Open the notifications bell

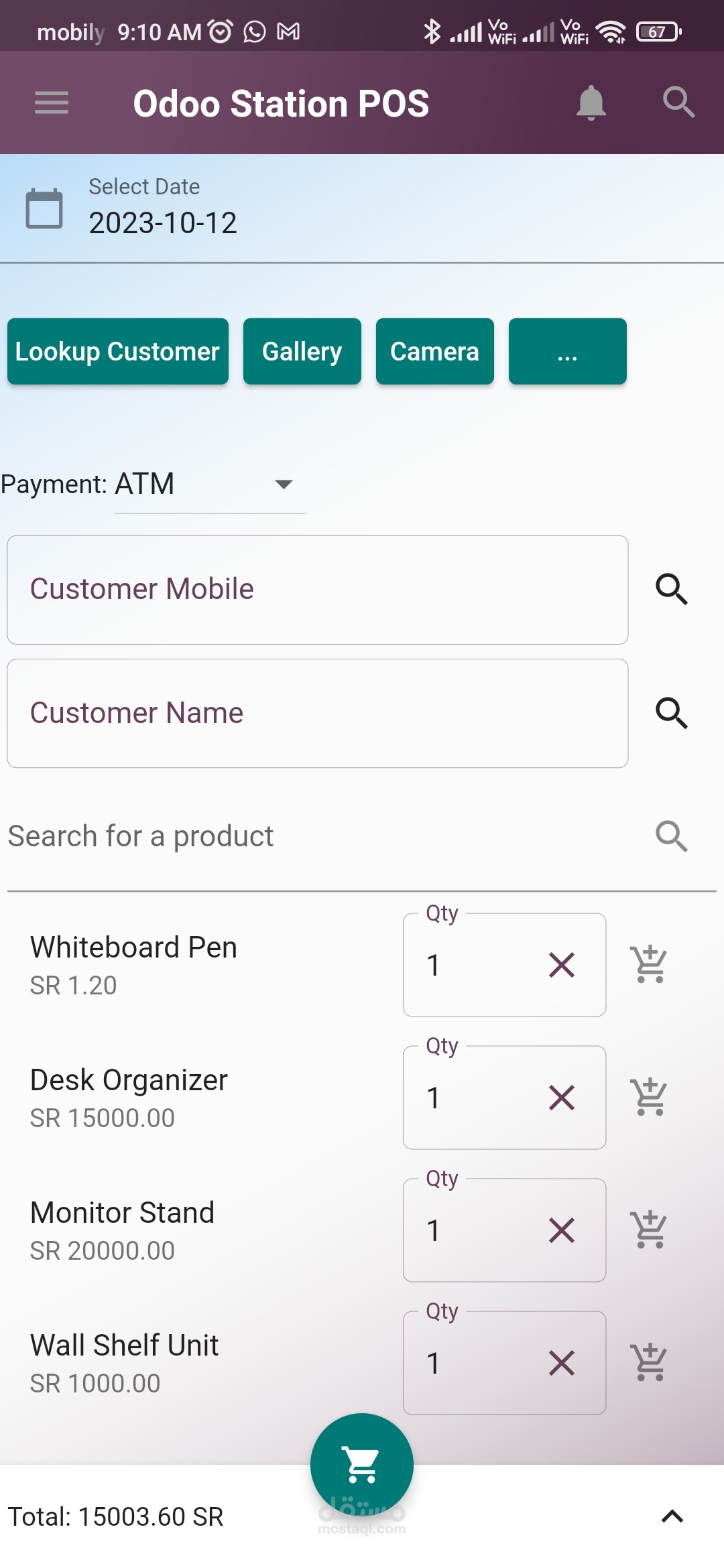(591, 103)
